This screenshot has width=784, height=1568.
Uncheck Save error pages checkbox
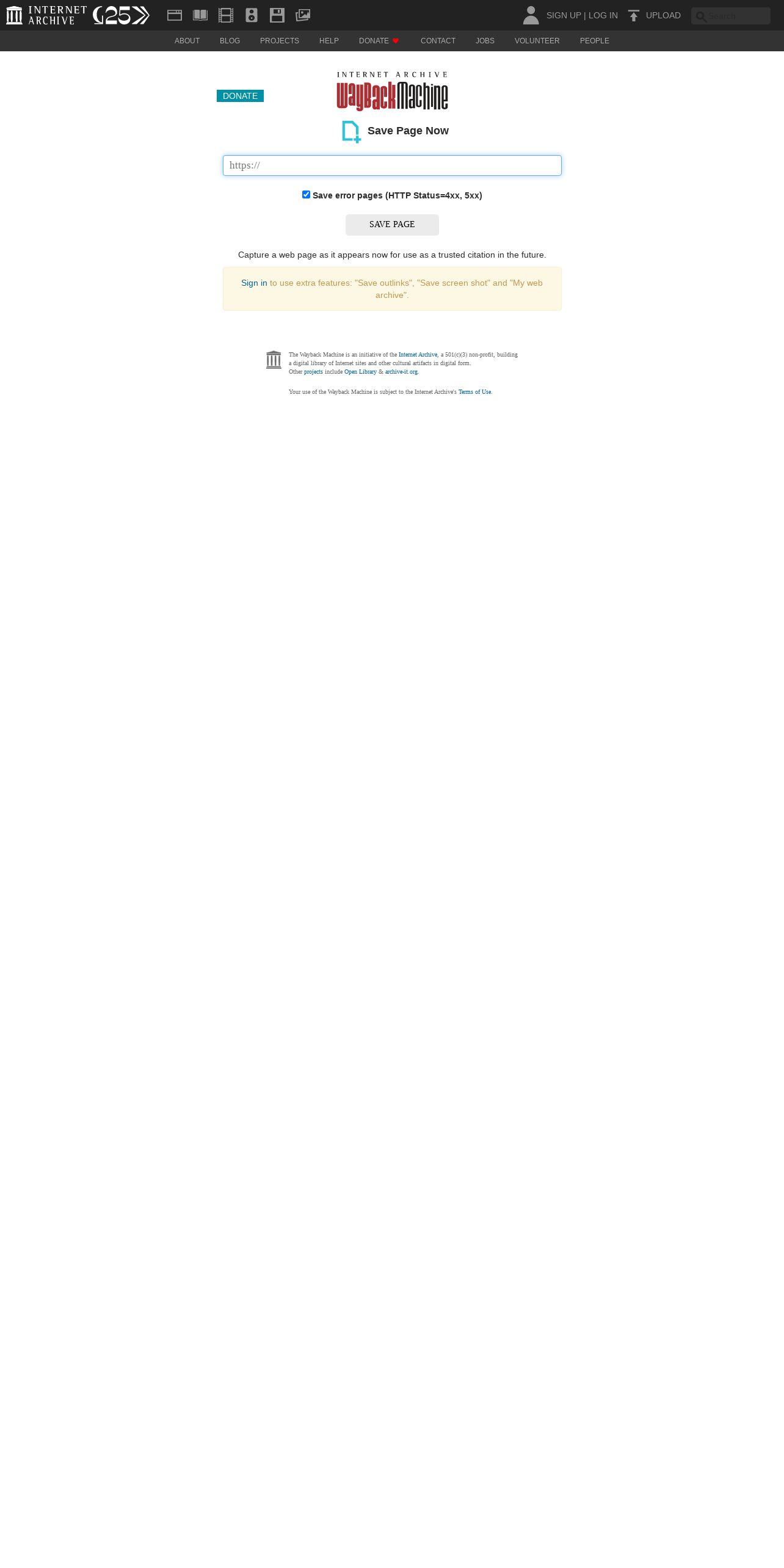coord(306,195)
